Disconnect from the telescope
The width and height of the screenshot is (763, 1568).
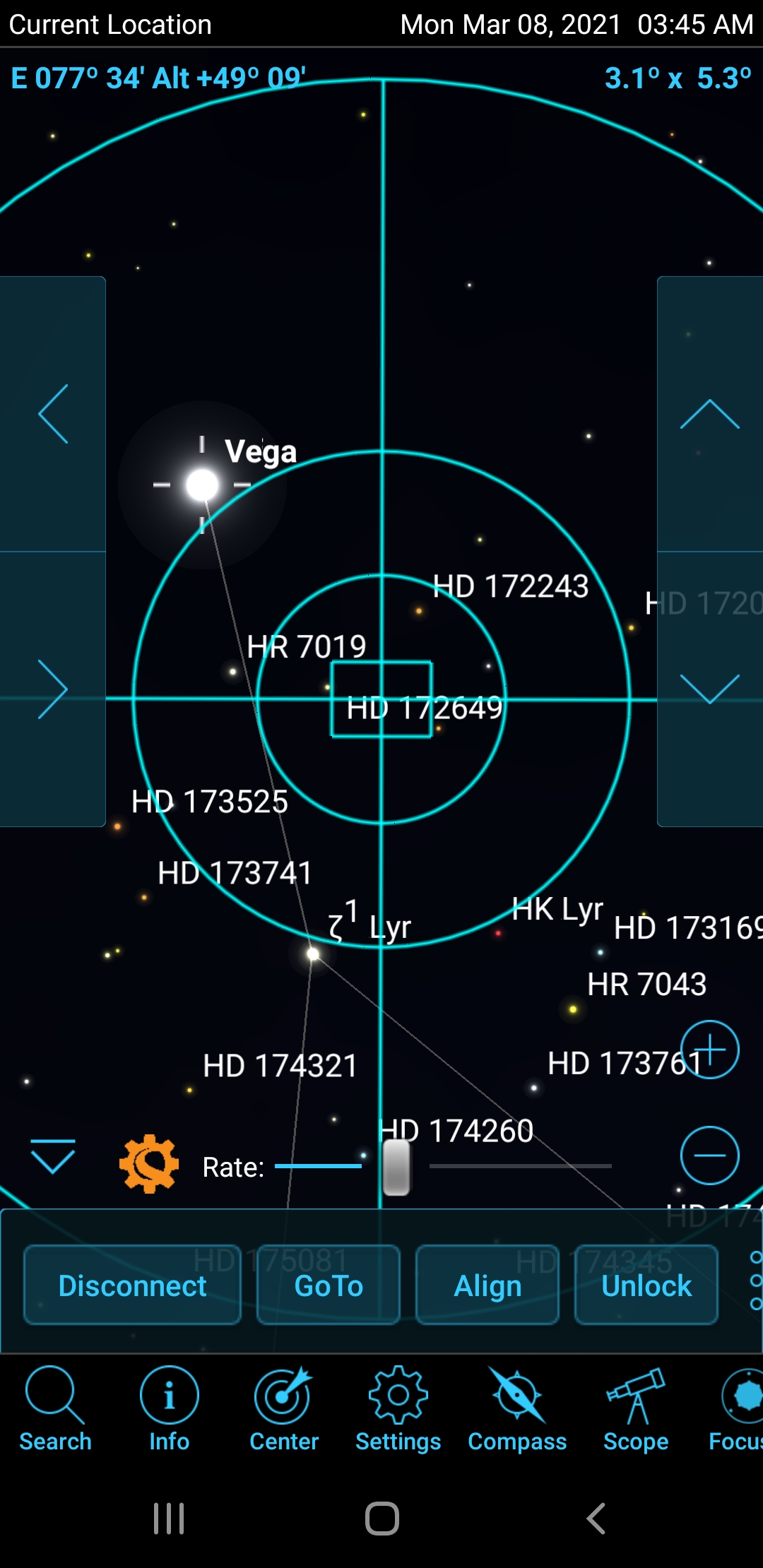tap(132, 1285)
